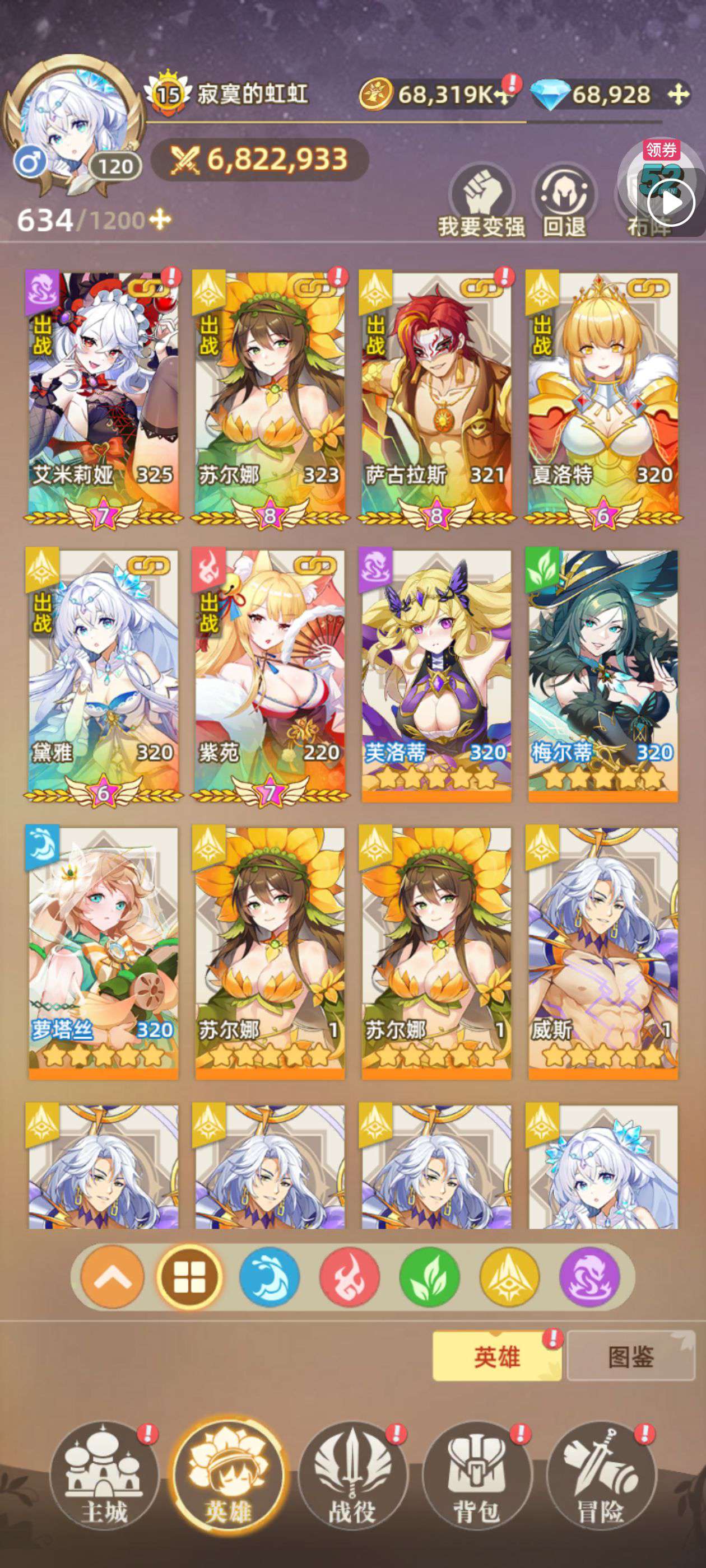The height and width of the screenshot is (1568, 706).
Task: Show all heroes with the grid filter
Action: point(189,1276)
